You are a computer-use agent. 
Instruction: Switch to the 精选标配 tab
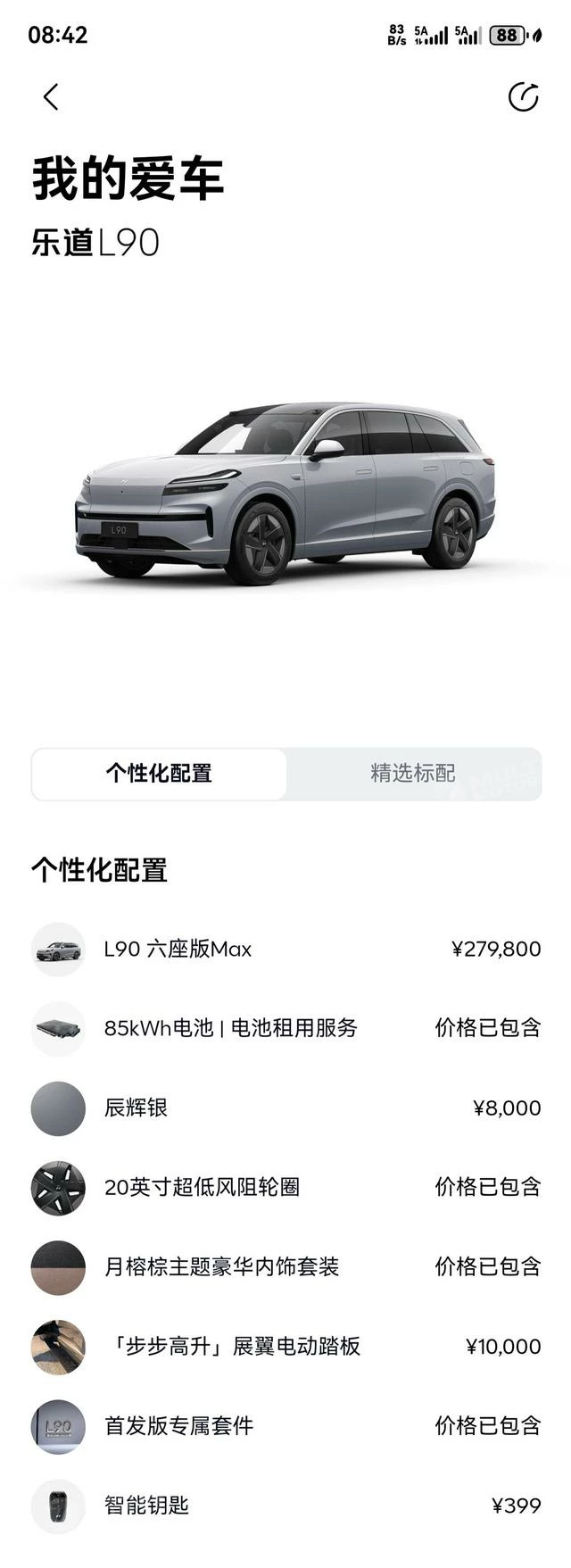pyautogui.click(x=413, y=773)
